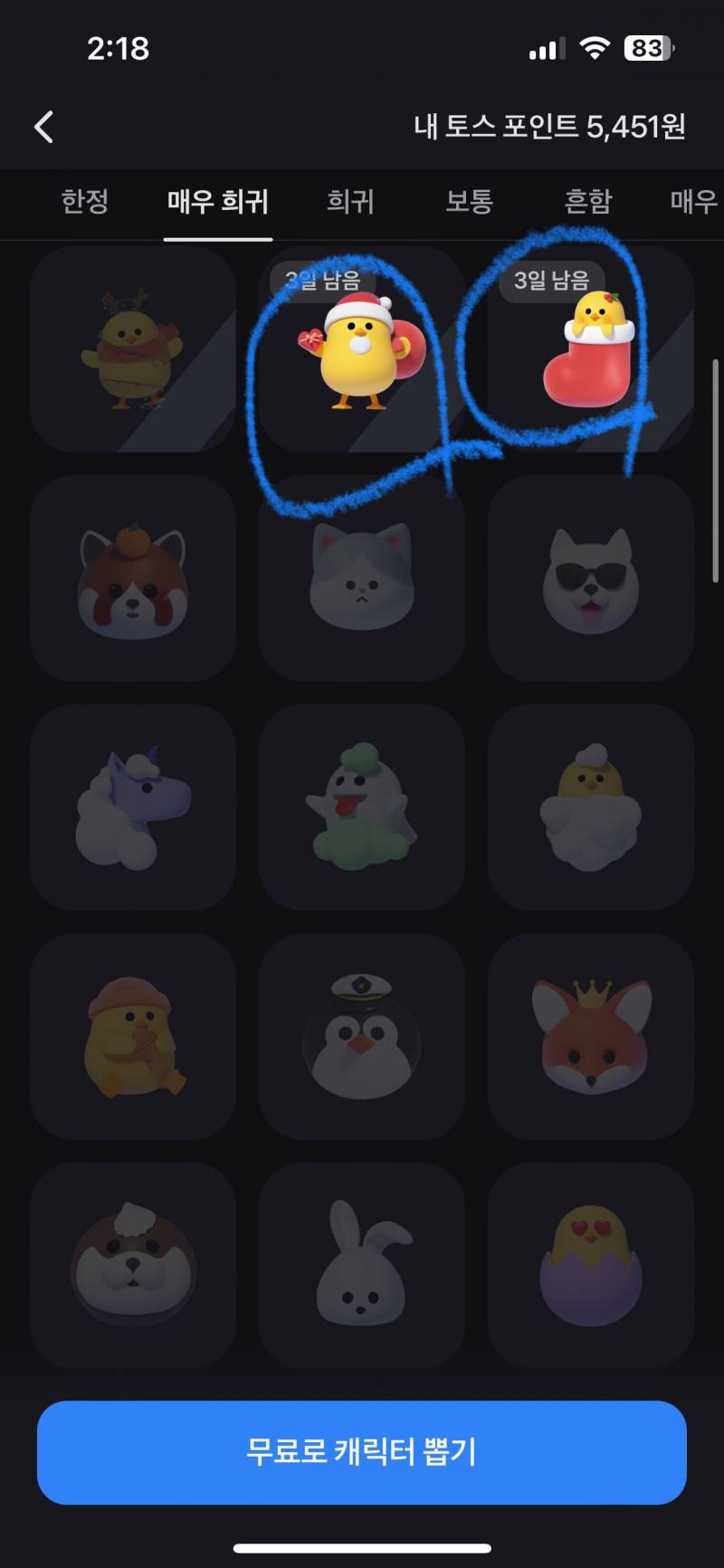
Task: Open the 보통 tab
Action: (x=469, y=201)
